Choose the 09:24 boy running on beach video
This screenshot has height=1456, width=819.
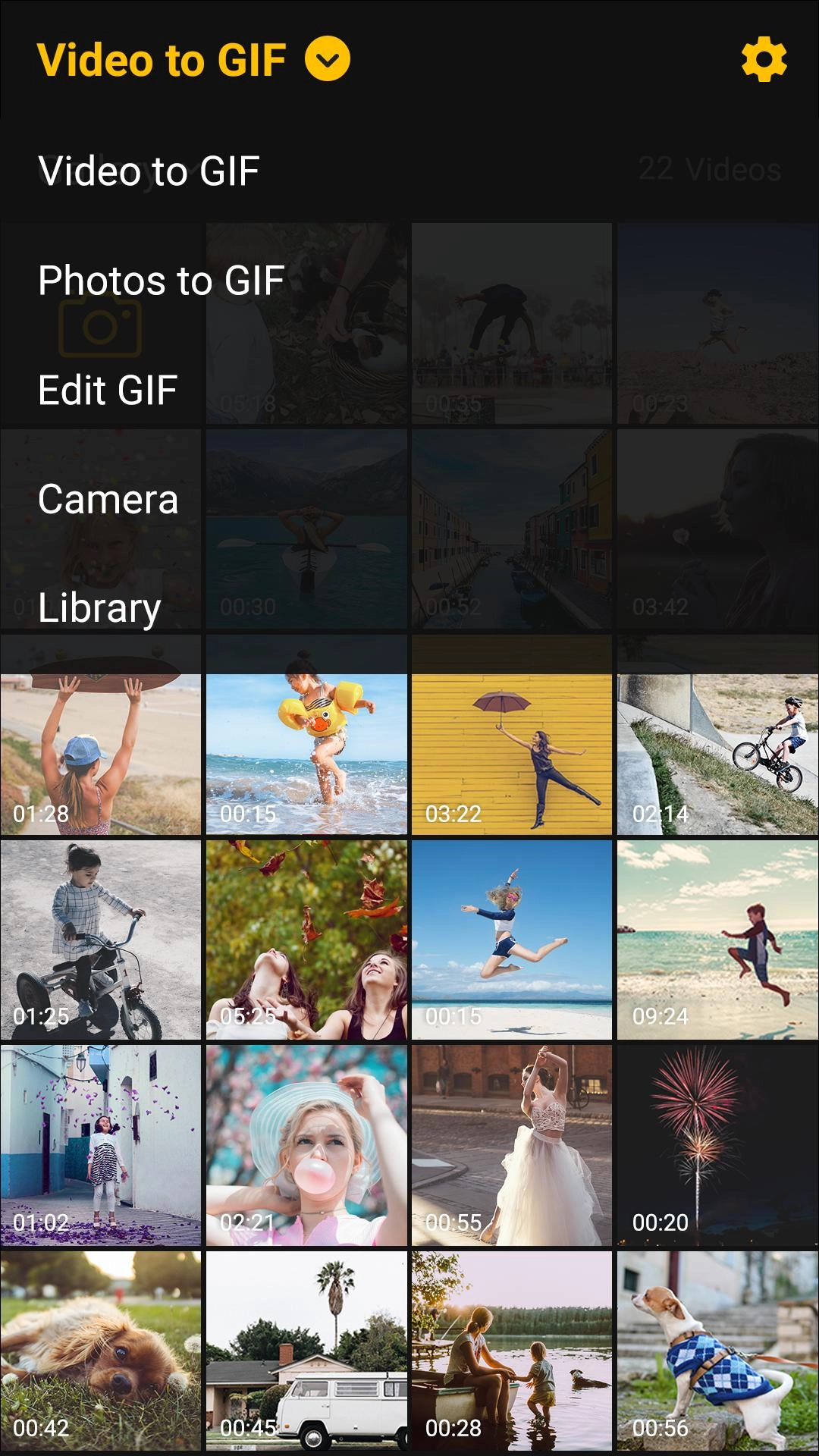click(717, 940)
